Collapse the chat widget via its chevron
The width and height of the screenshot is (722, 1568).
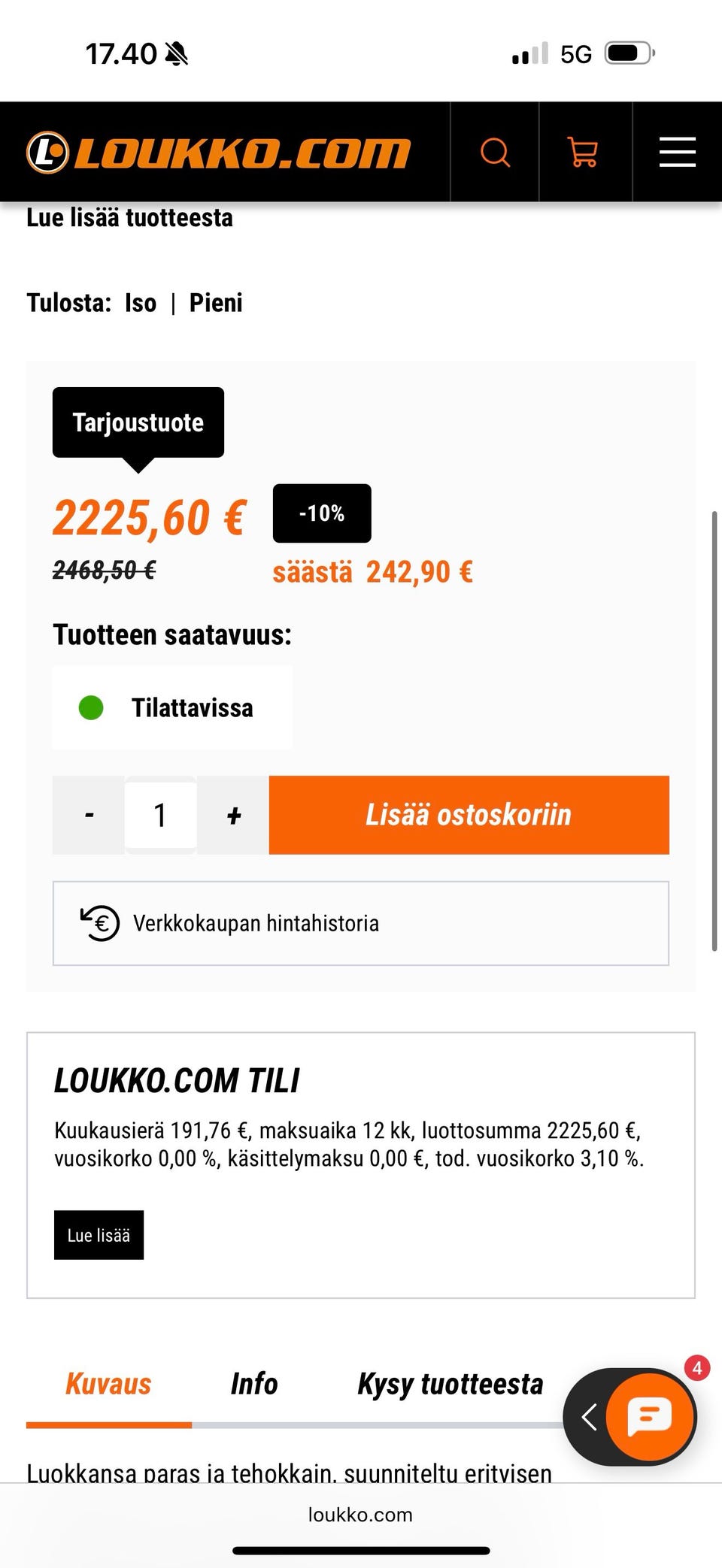point(590,1416)
